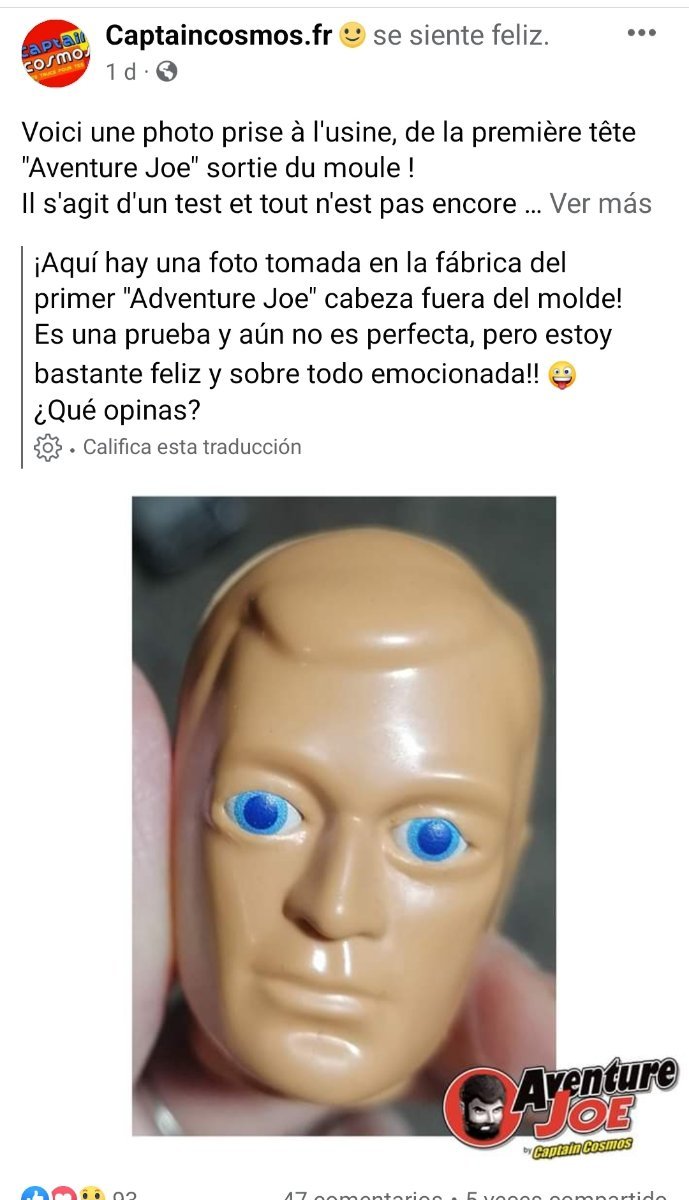Open the translation settings gear icon
Screen dimensions: 689x1200
click(47, 448)
